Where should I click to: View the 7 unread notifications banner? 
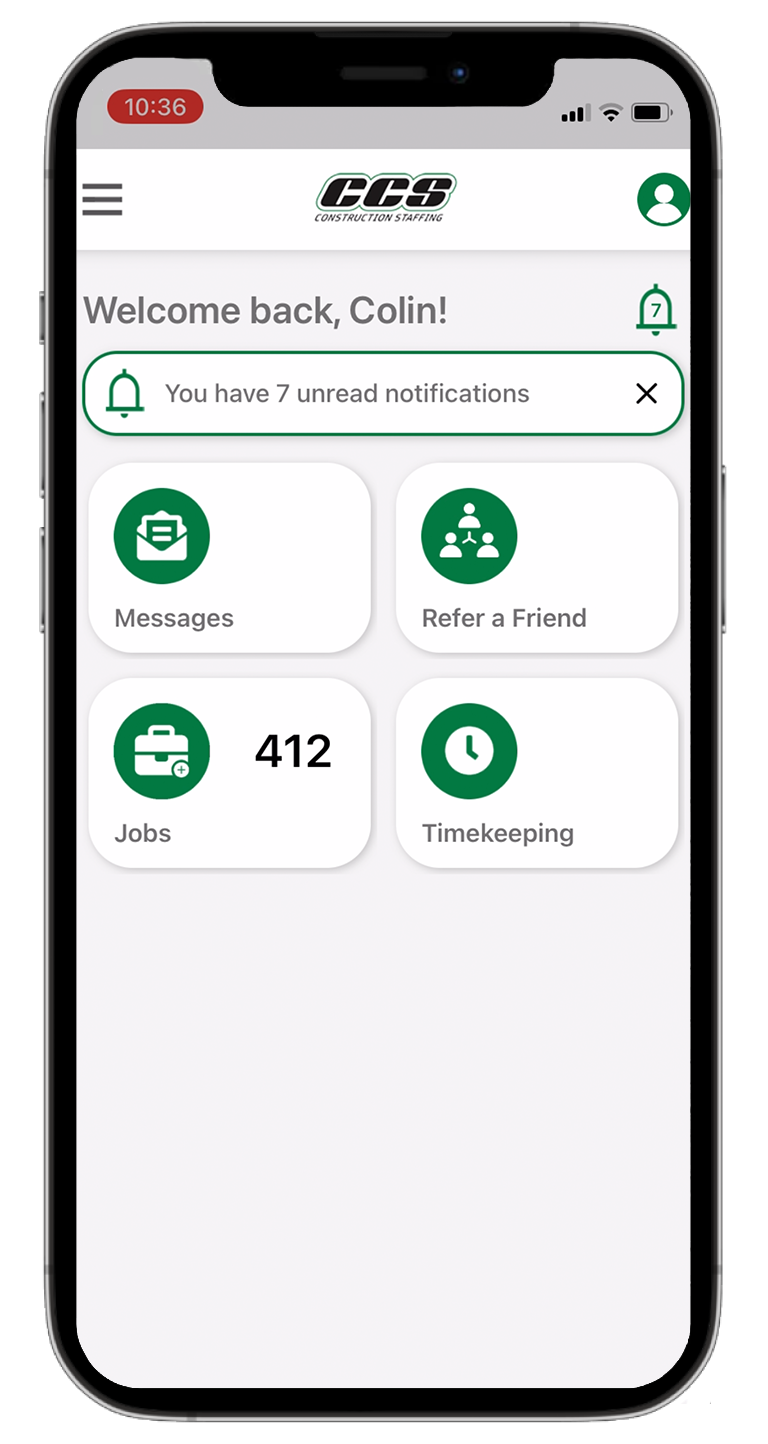point(346,394)
